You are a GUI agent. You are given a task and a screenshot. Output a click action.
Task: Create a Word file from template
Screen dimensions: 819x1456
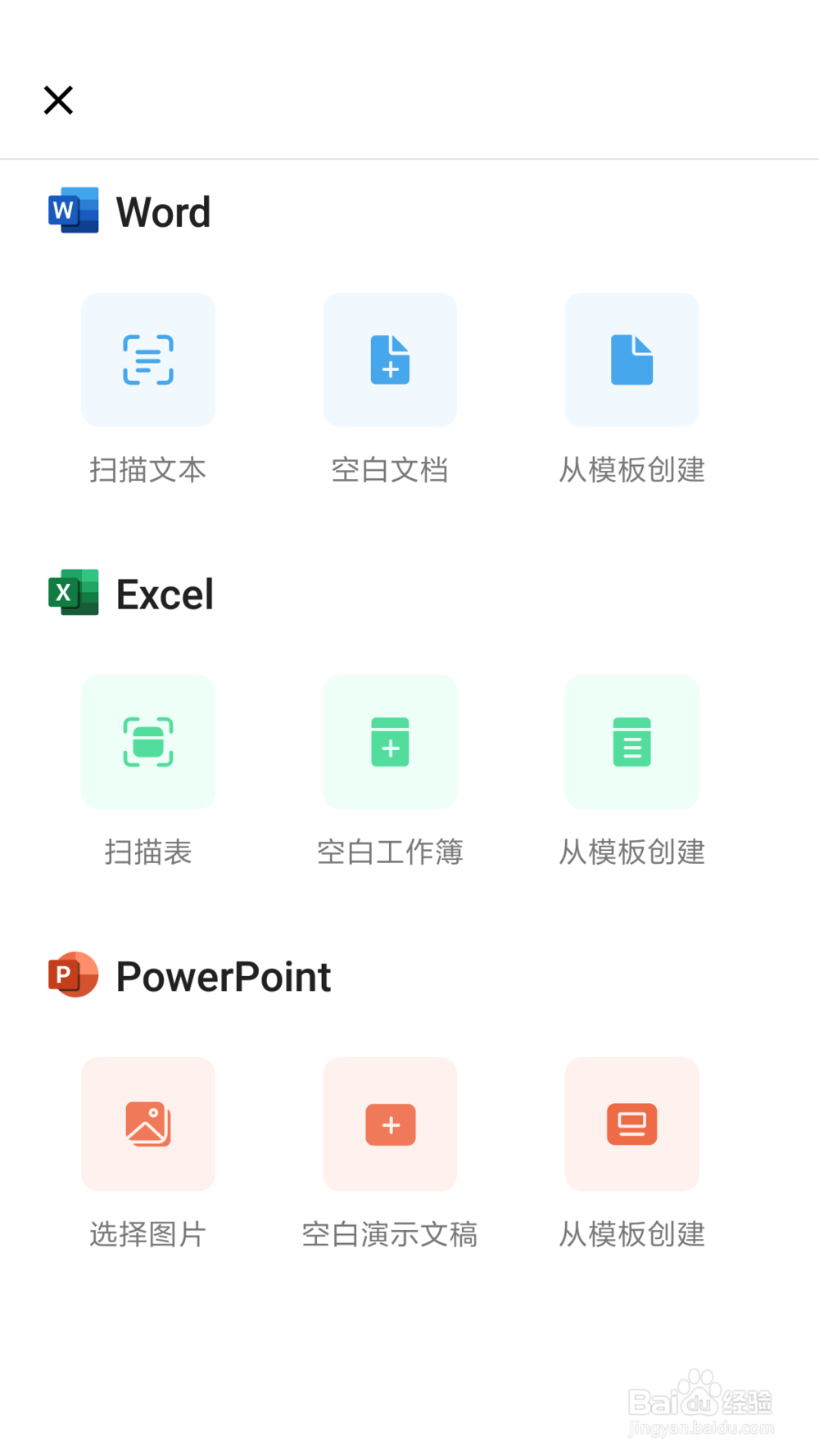(631, 360)
